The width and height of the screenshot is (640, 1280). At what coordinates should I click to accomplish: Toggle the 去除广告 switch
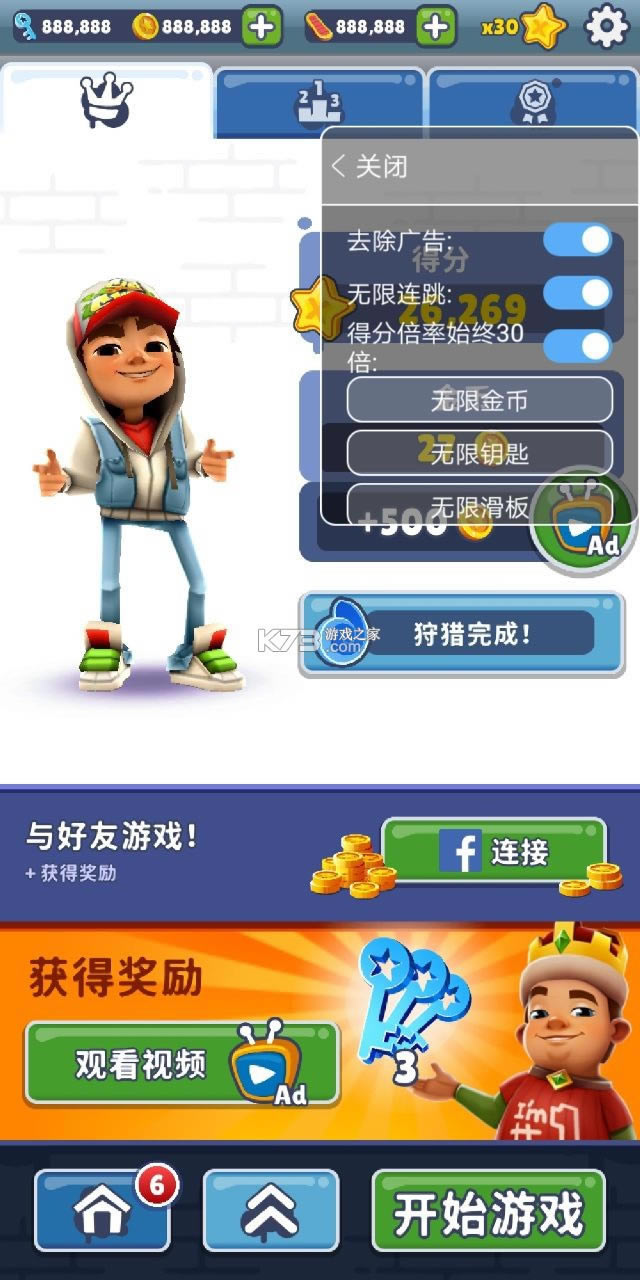click(x=577, y=240)
